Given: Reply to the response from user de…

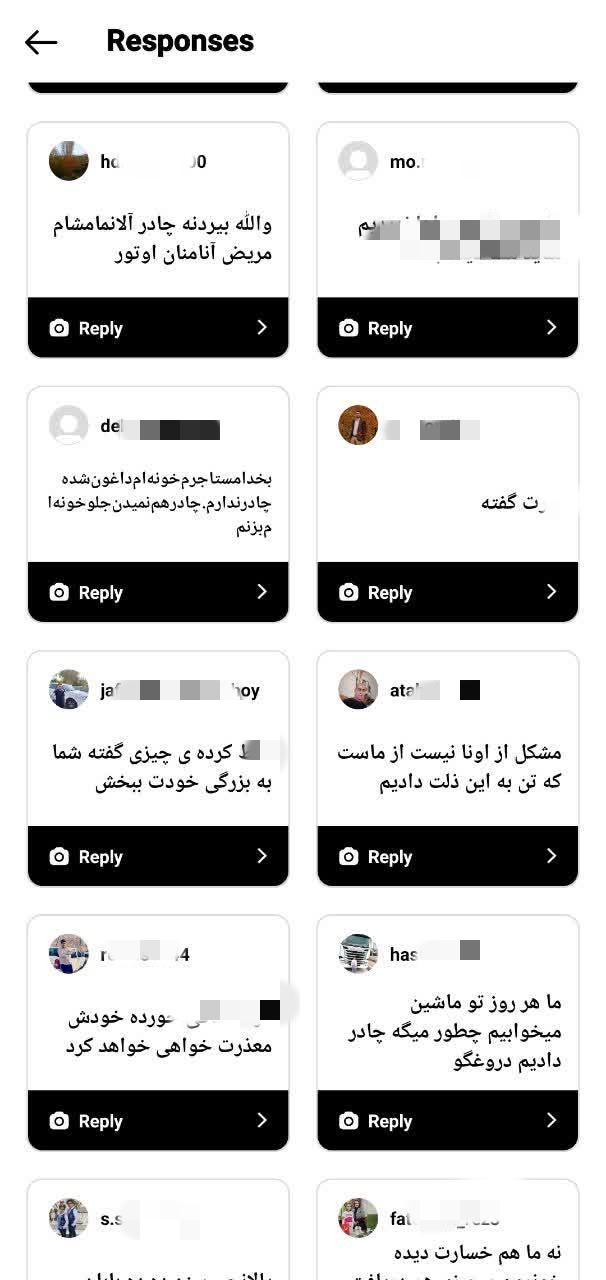Looking at the screenshot, I should (158, 592).
